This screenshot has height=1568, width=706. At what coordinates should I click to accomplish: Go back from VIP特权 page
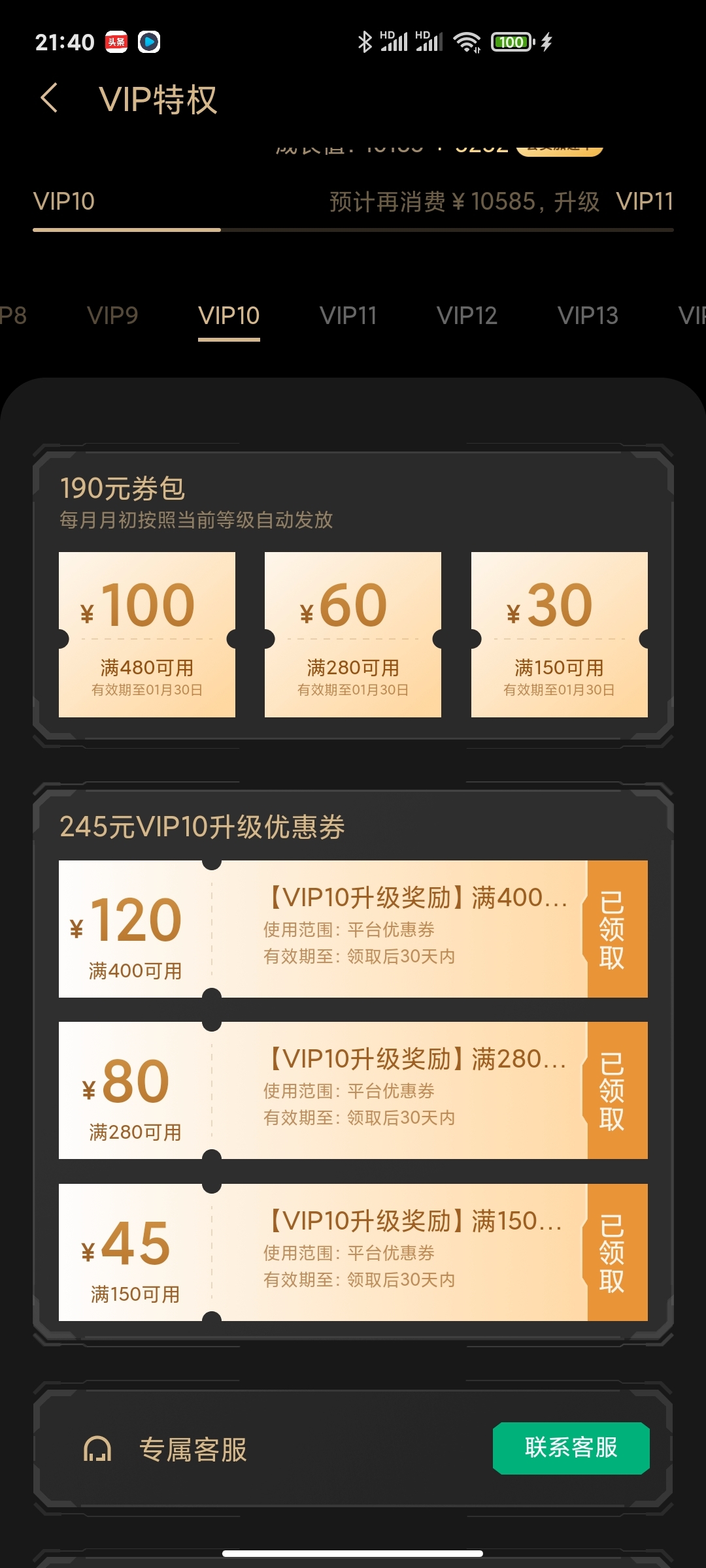[x=50, y=99]
